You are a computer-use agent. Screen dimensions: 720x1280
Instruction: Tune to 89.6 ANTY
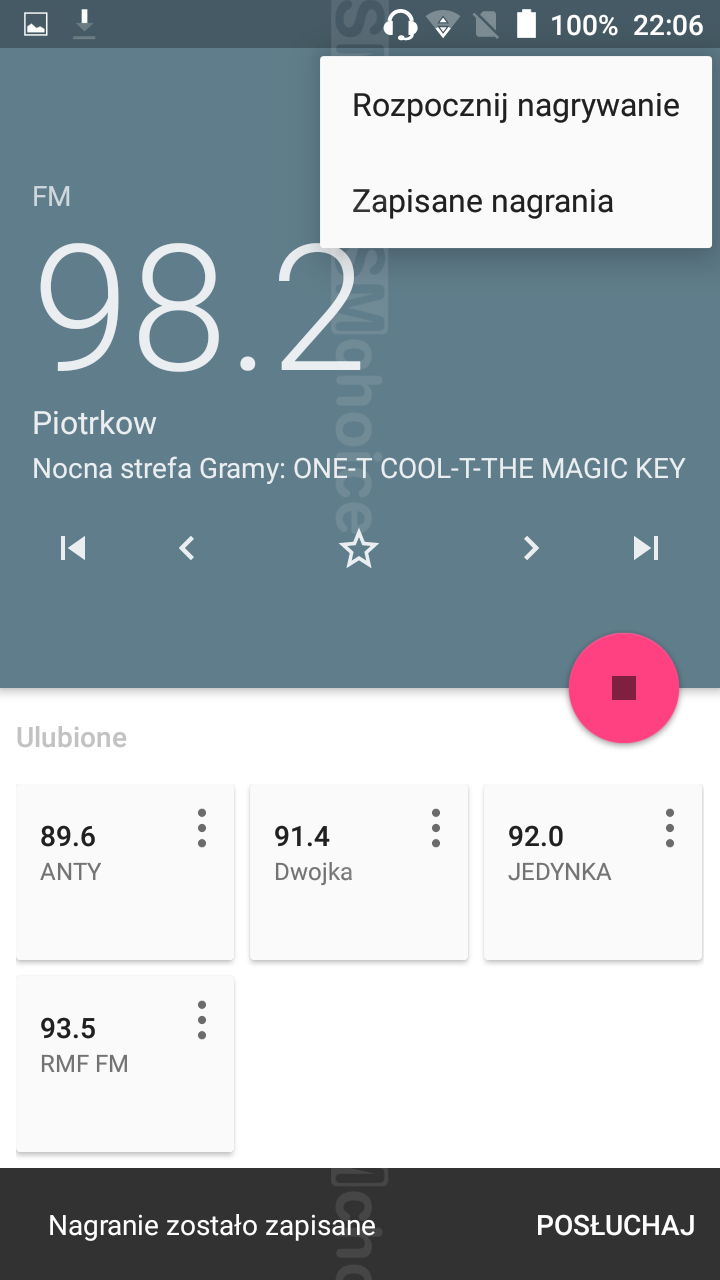click(125, 872)
